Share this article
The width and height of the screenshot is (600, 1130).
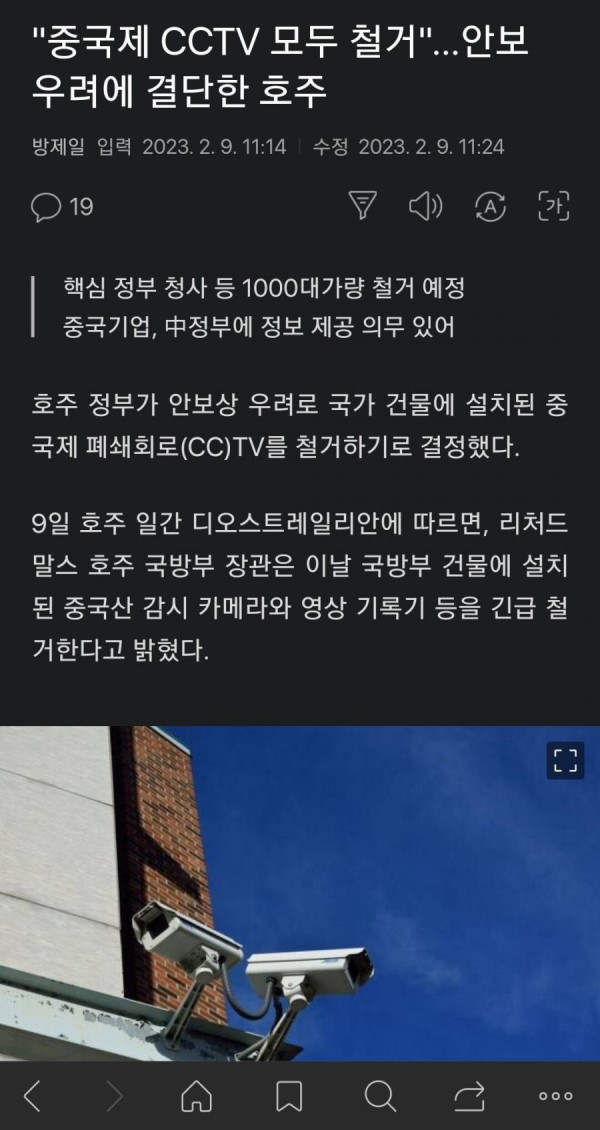click(468, 1096)
